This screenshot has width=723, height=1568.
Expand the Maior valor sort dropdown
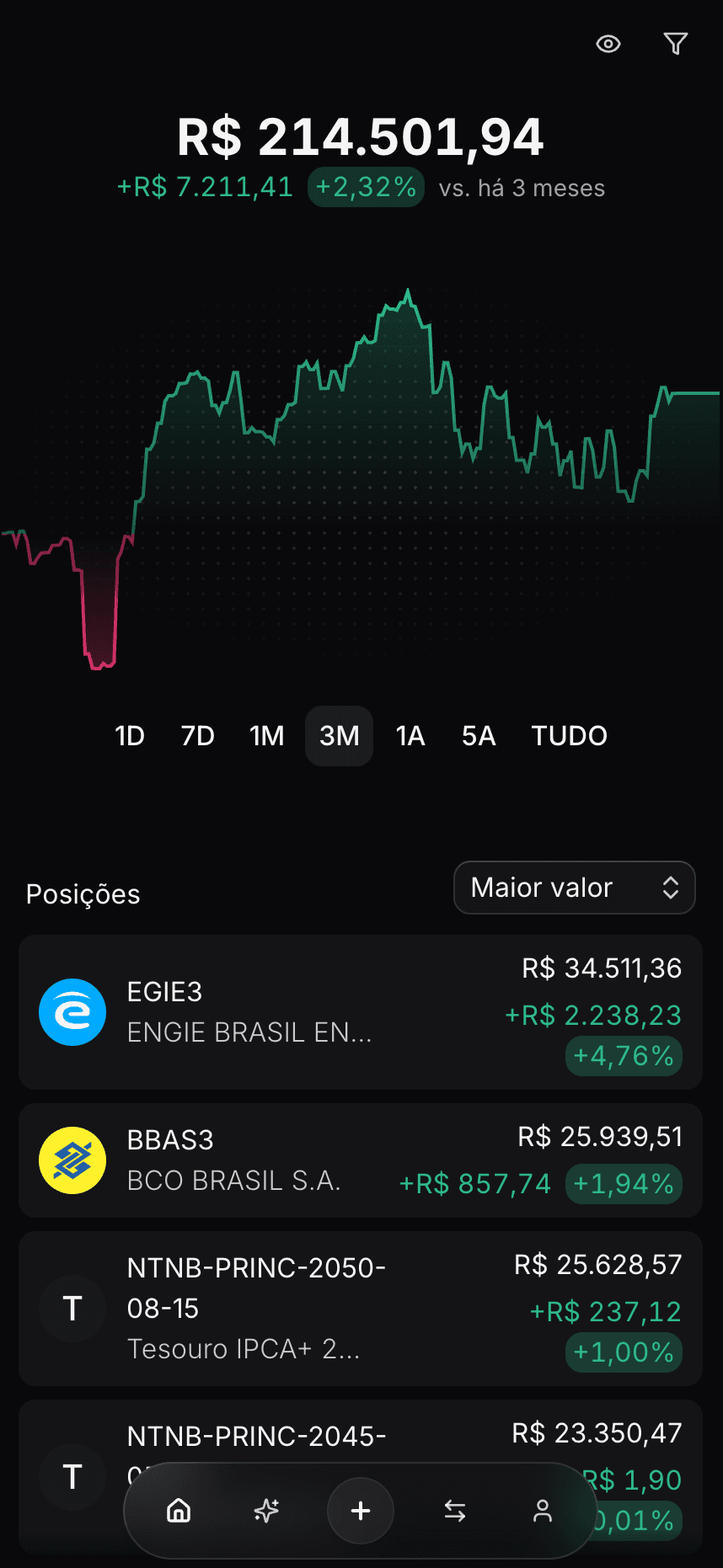point(575,888)
